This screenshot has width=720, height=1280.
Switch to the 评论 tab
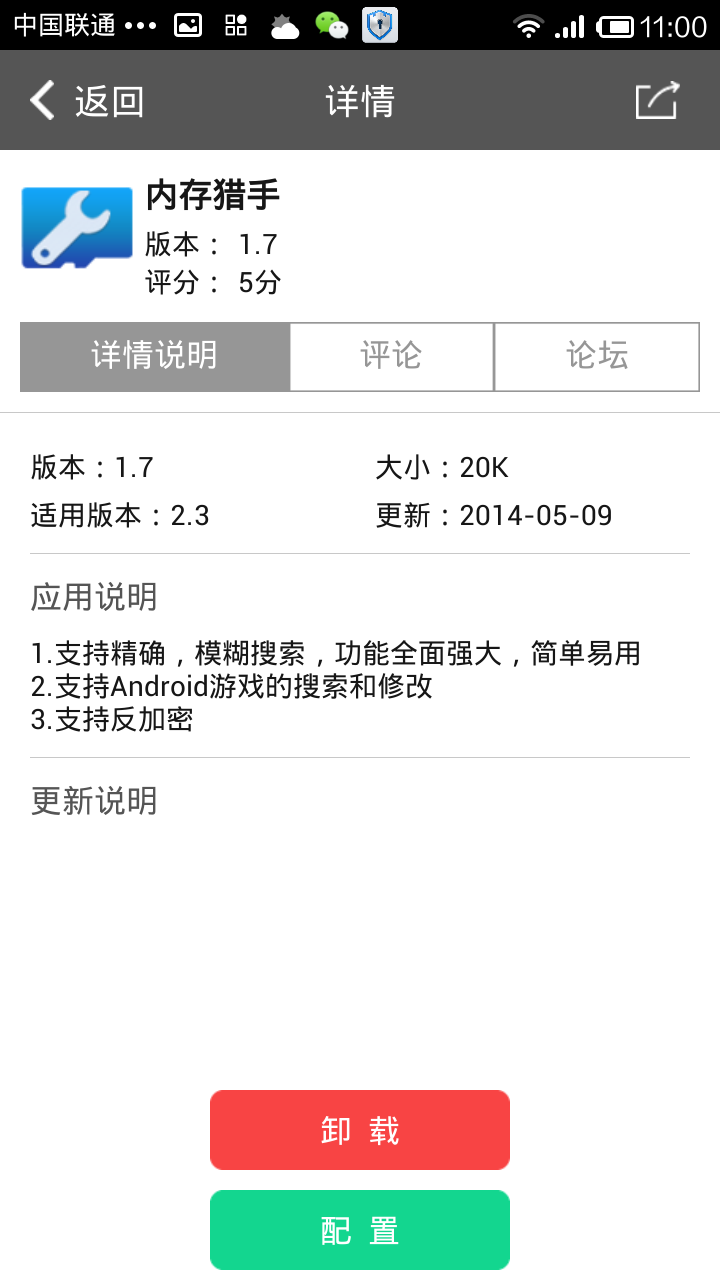pos(392,356)
